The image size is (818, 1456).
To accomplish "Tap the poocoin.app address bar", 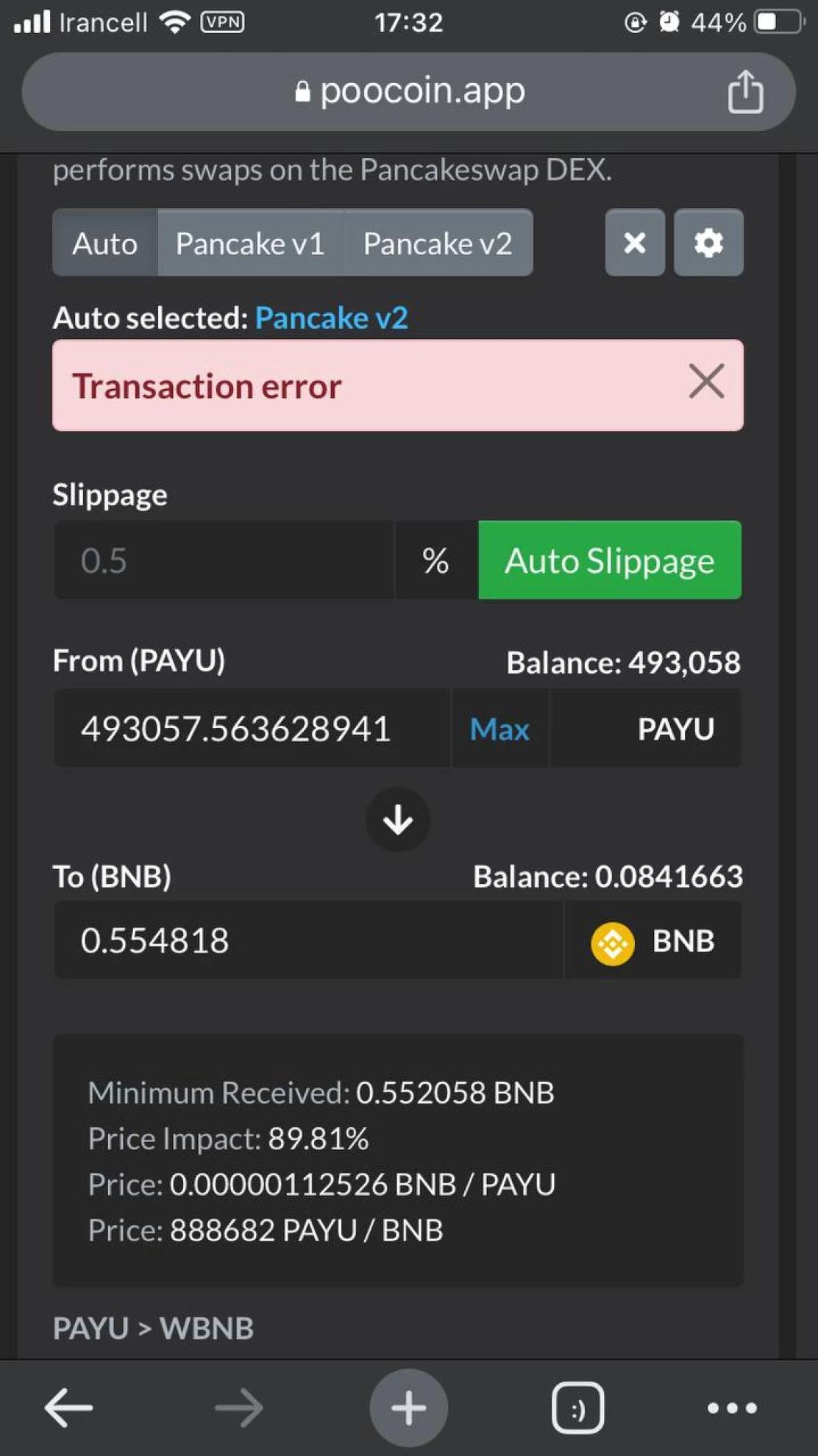I will [408, 92].
